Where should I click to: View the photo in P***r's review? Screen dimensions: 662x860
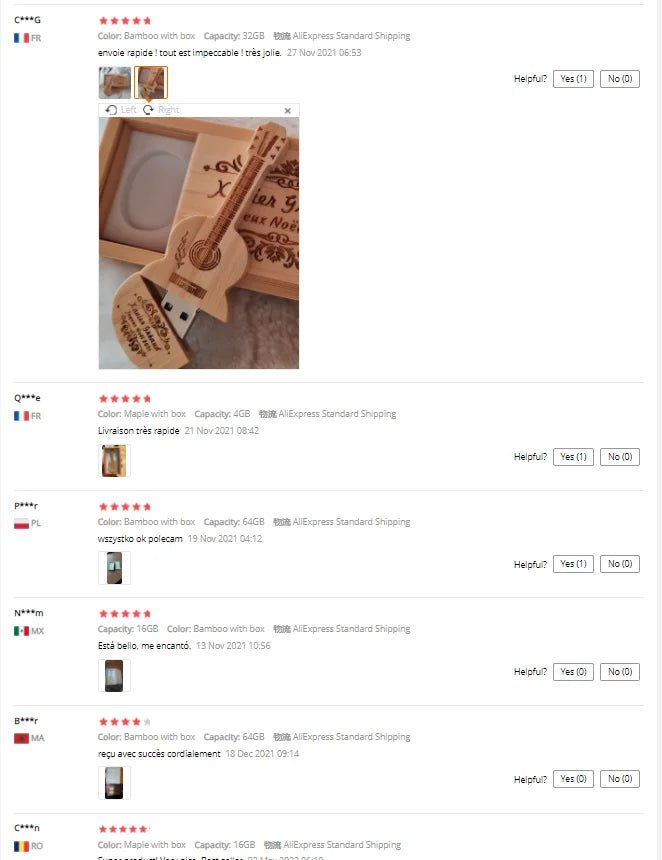click(x=115, y=567)
